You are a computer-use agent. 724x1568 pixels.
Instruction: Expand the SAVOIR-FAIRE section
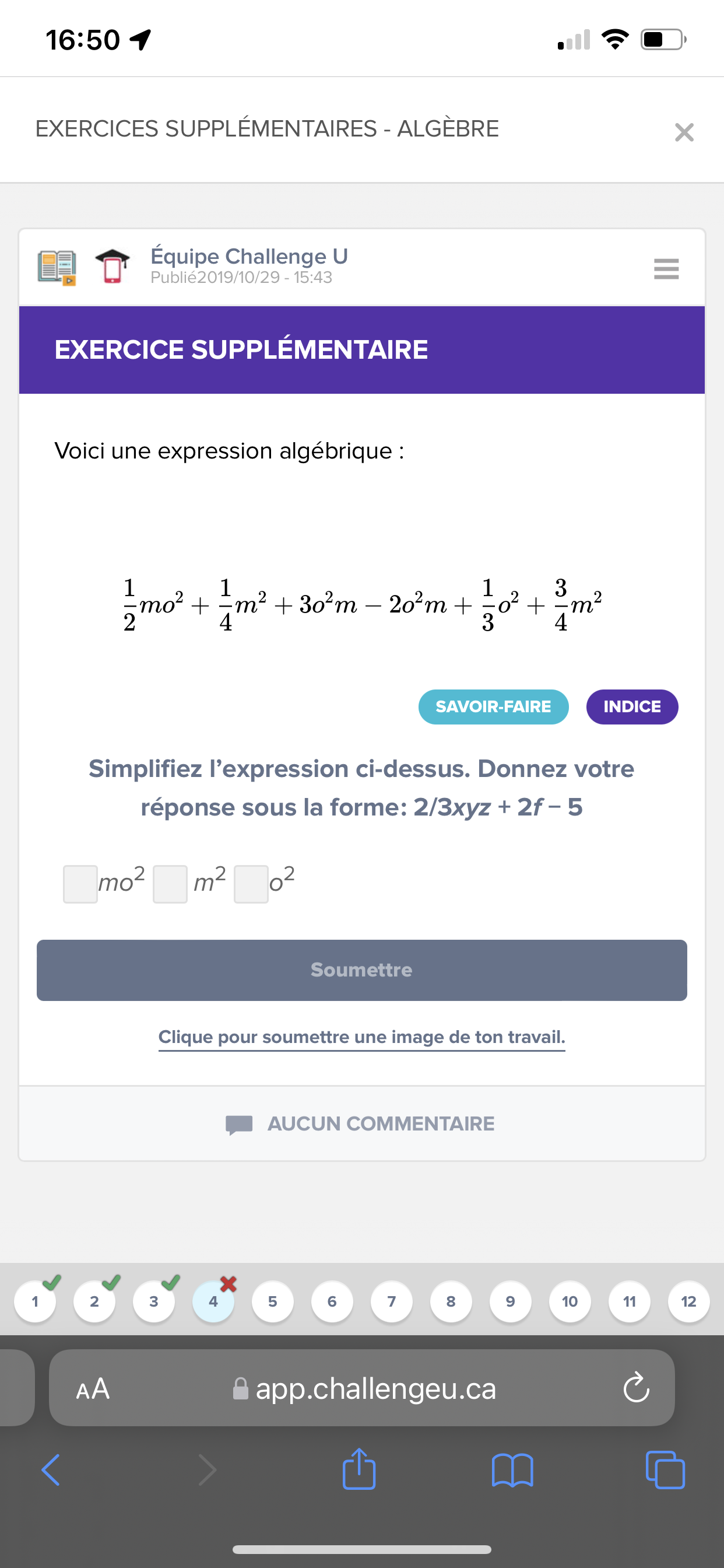pos(493,706)
